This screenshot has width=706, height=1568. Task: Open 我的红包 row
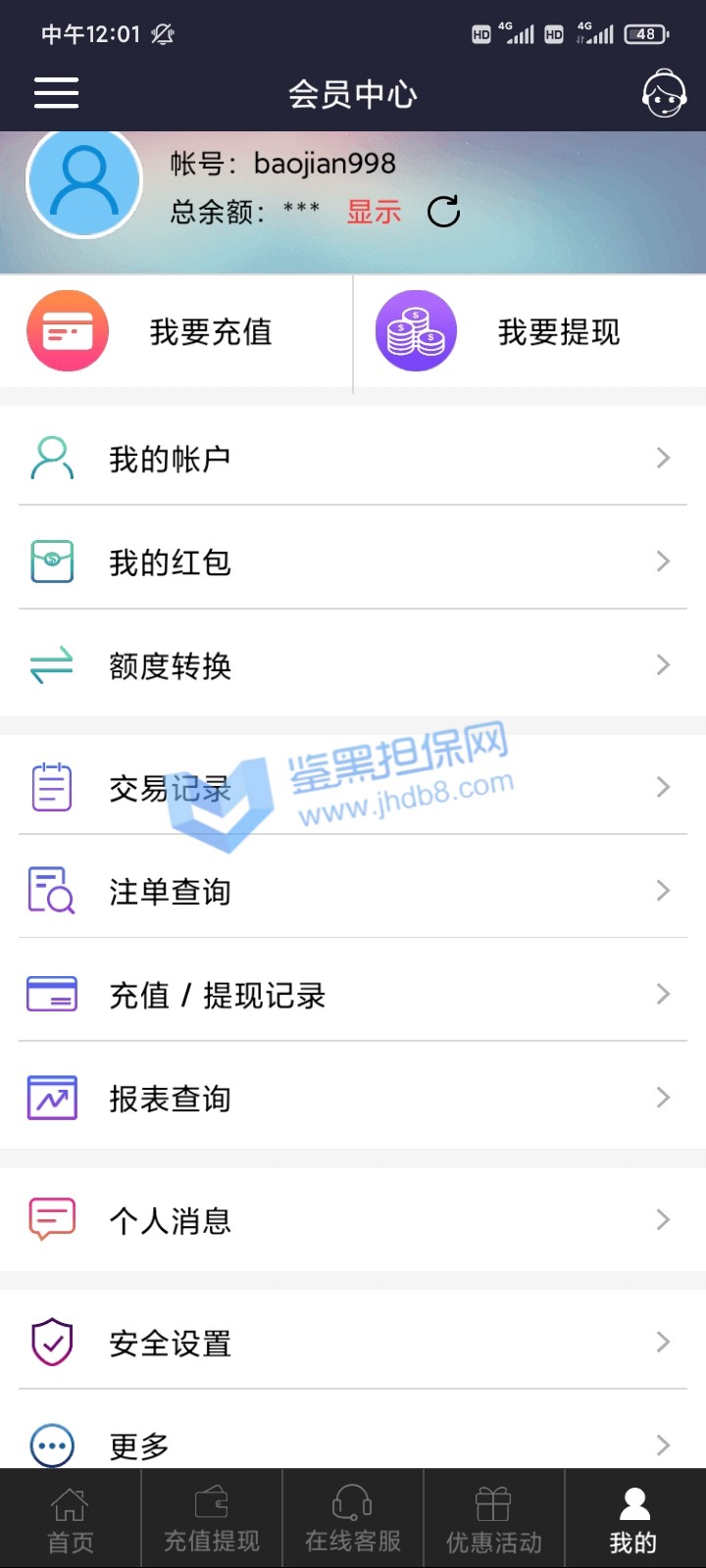pos(353,563)
